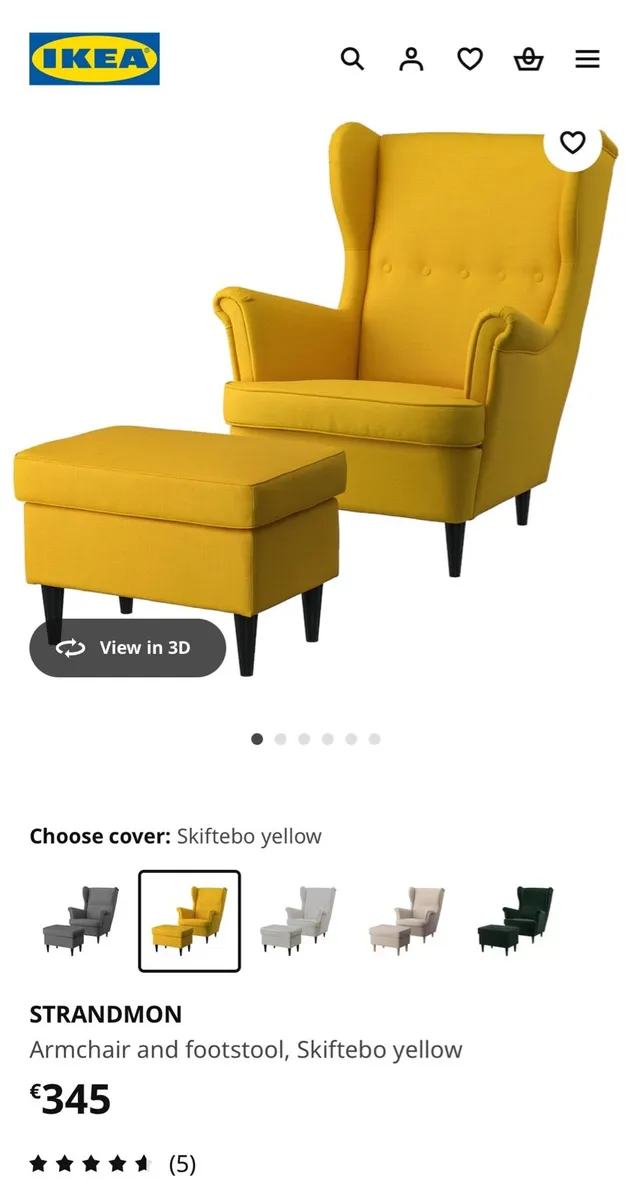
Task: Select the Skiftebo yellow cover option
Action: point(189,921)
